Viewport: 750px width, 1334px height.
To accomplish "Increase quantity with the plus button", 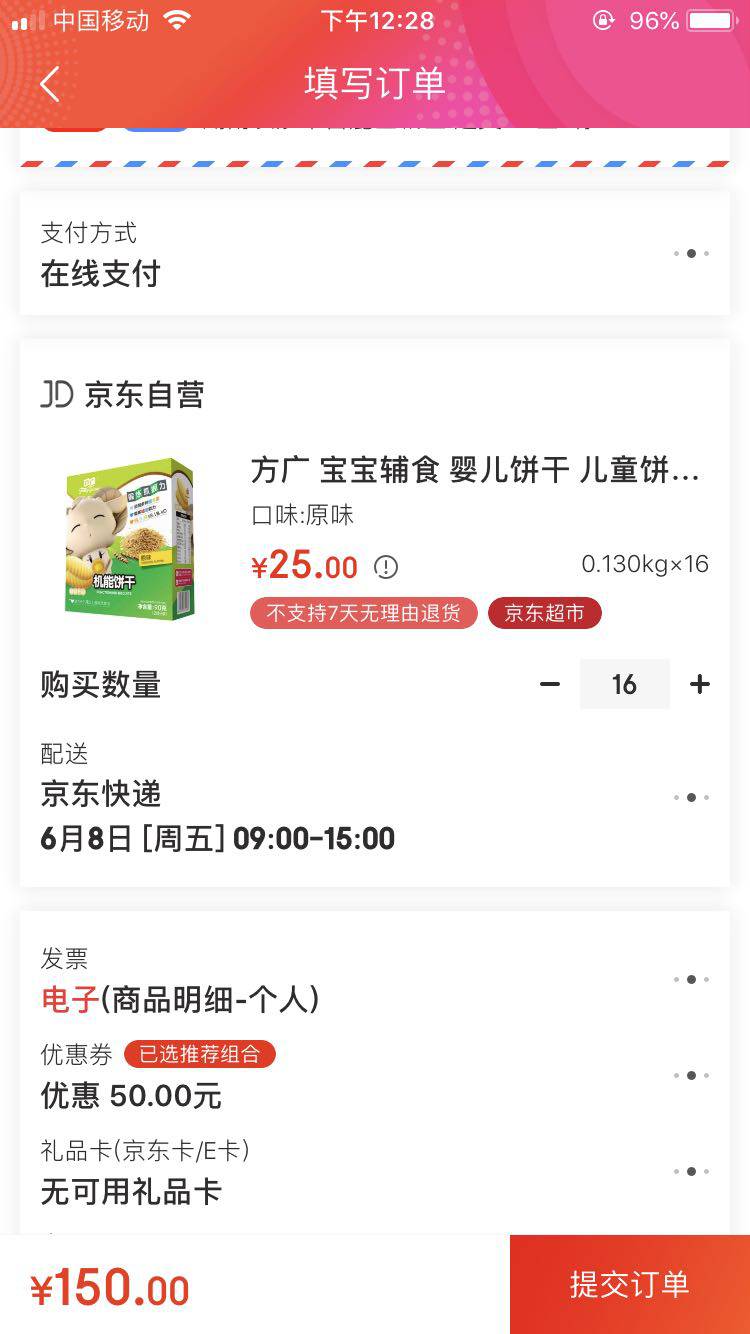I will point(699,684).
